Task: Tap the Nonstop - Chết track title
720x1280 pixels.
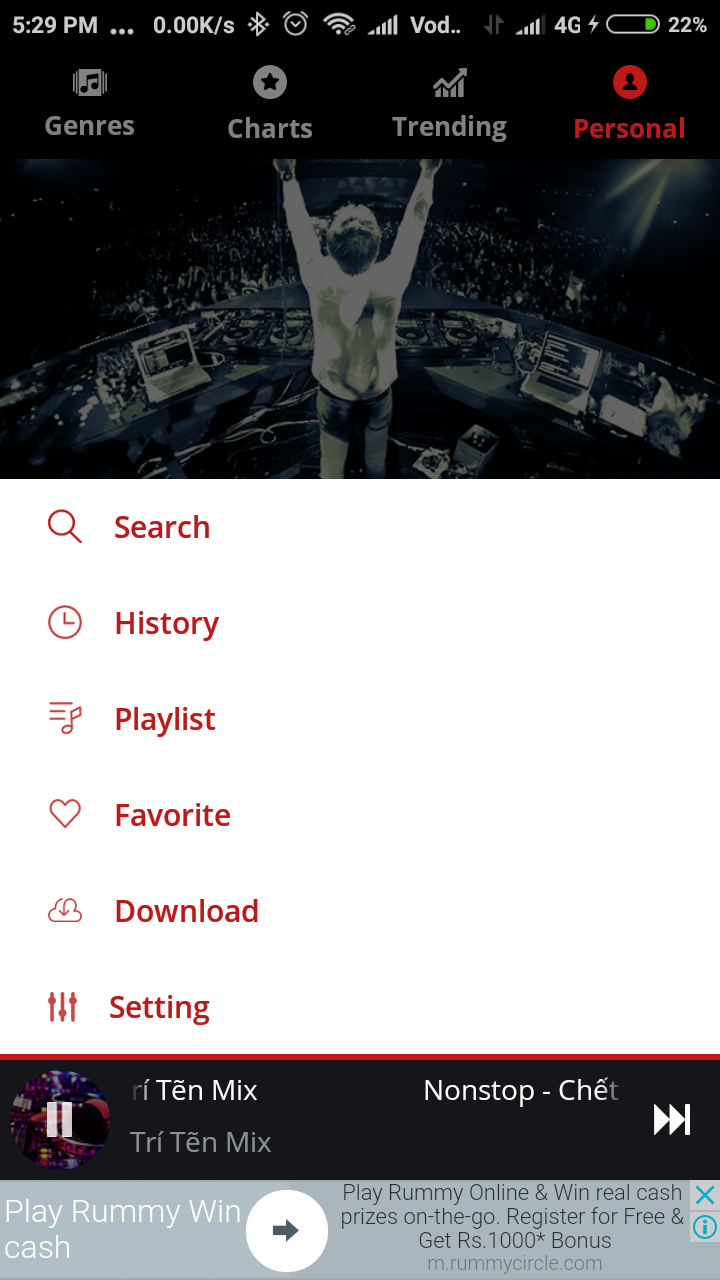Action: click(520, 1090)
